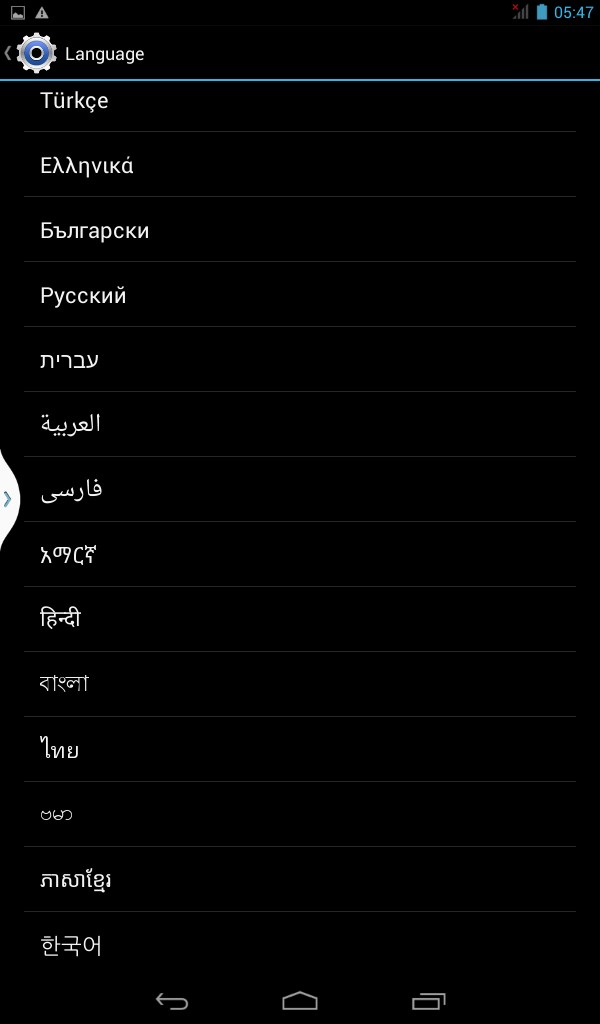
Task: Select বাংলা language
Action: pos(300,684)
